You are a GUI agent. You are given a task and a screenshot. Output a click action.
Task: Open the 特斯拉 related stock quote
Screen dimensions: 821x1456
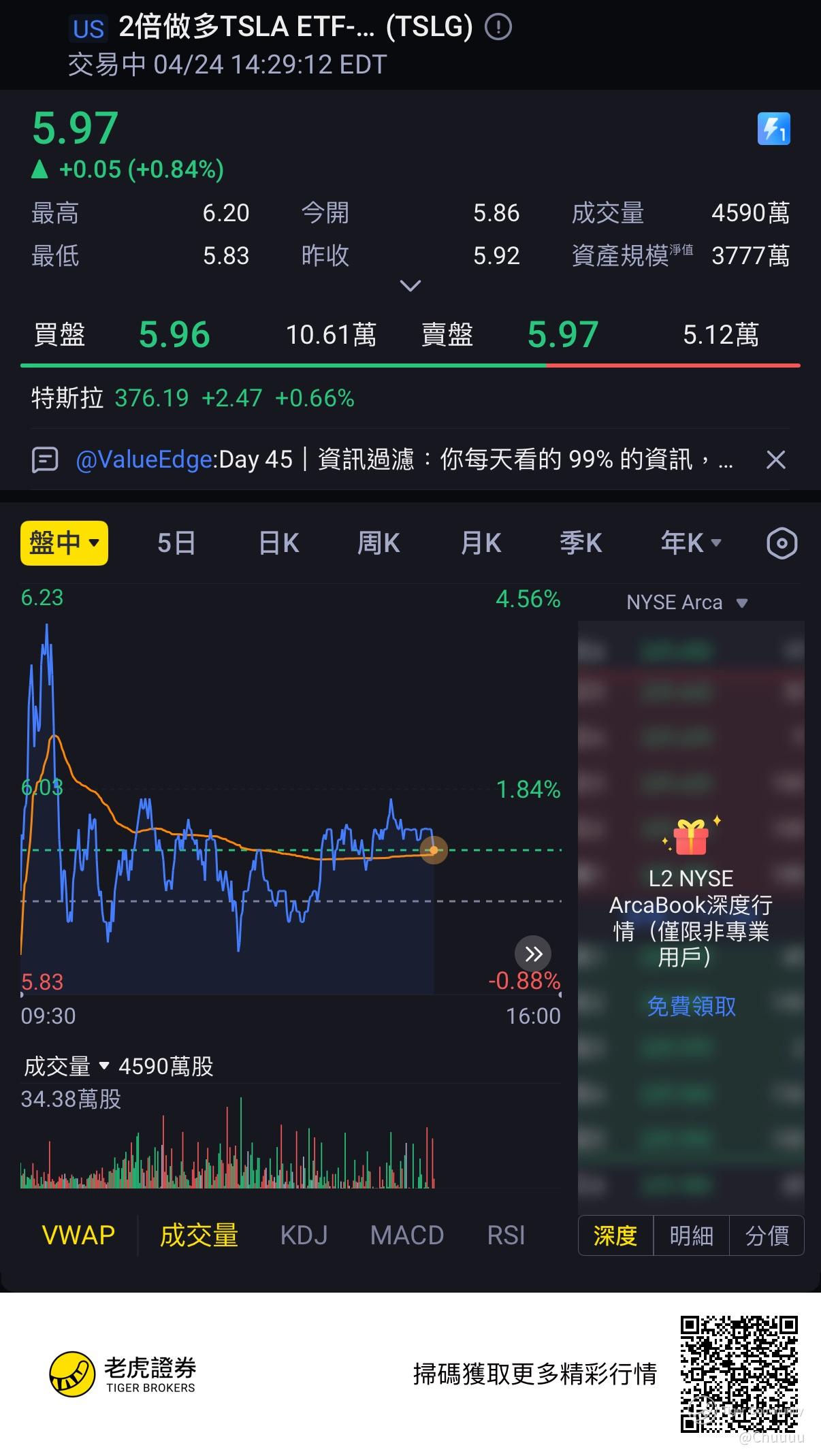[193, 398]
